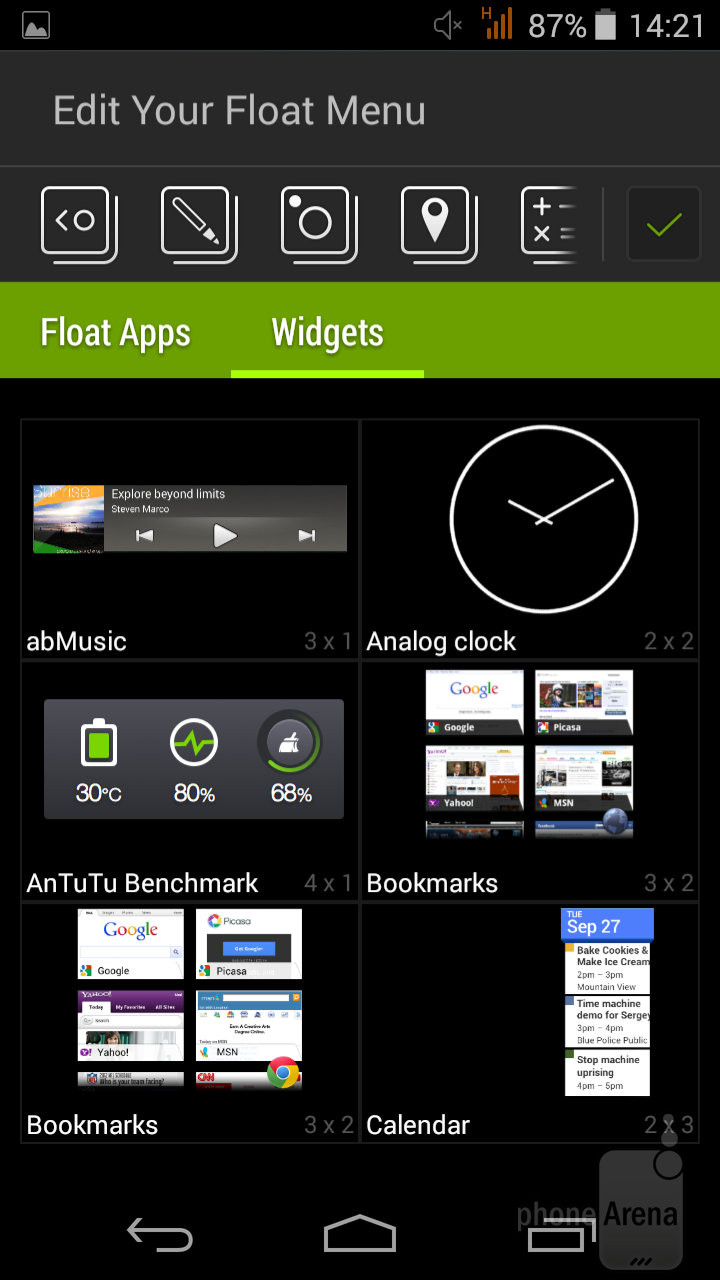Go back using the system back button
Image resolution: width=720 pixels, height=1280 pixels.
(x=160, y=1233)
